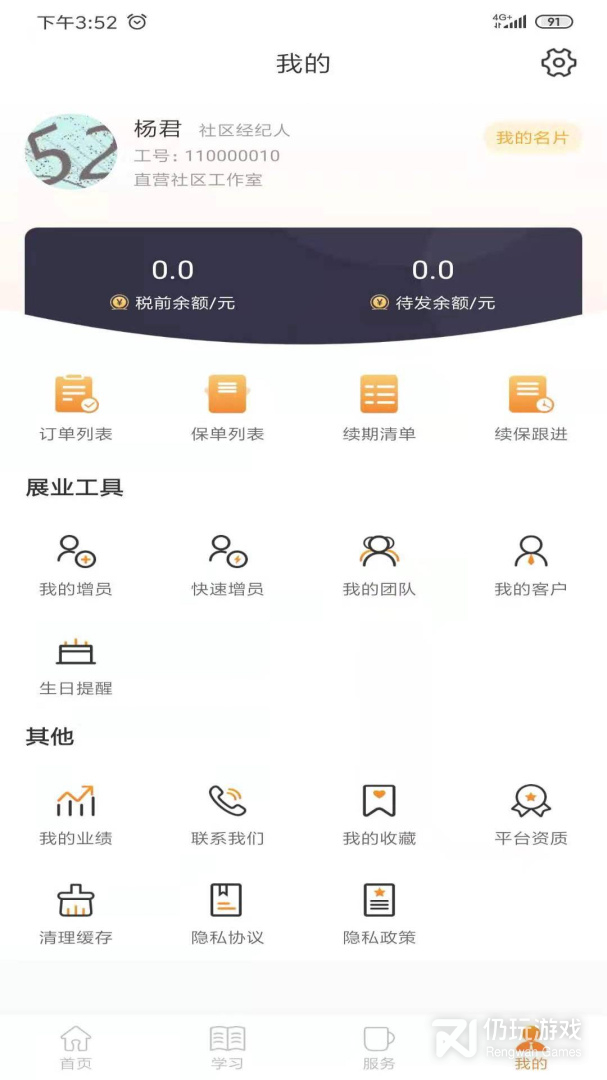Image resolution: width=607 pixels, height=1080 pixels.
Task: View 我的团队 team page
Action: point(379,563)
